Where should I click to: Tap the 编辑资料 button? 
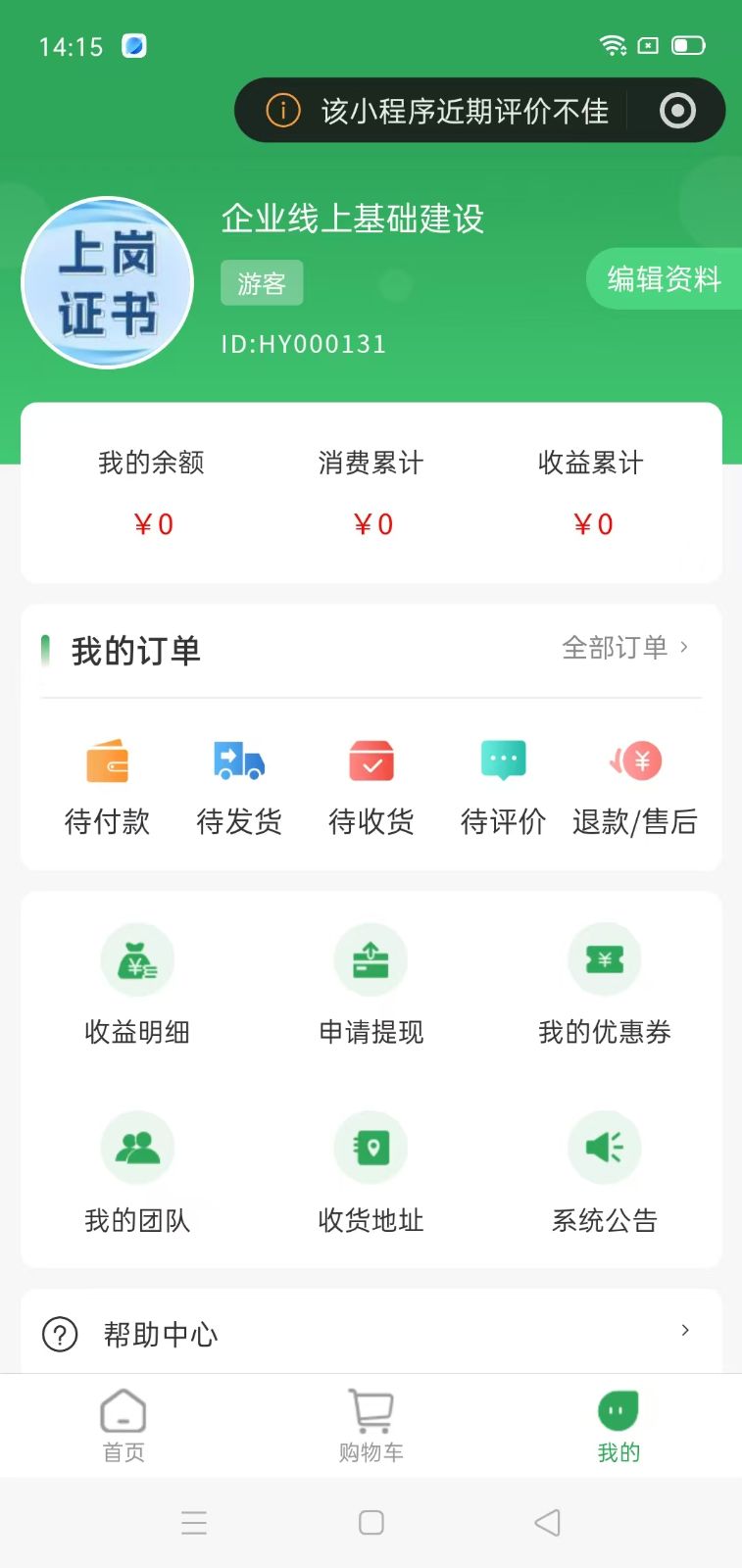(664, 279)
